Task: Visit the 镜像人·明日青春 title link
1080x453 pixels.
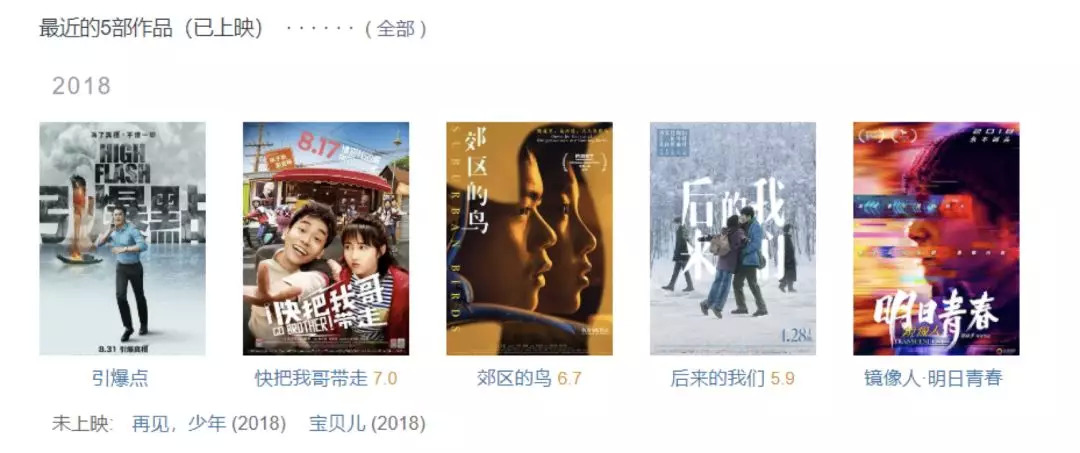Action: coord(933,378)
